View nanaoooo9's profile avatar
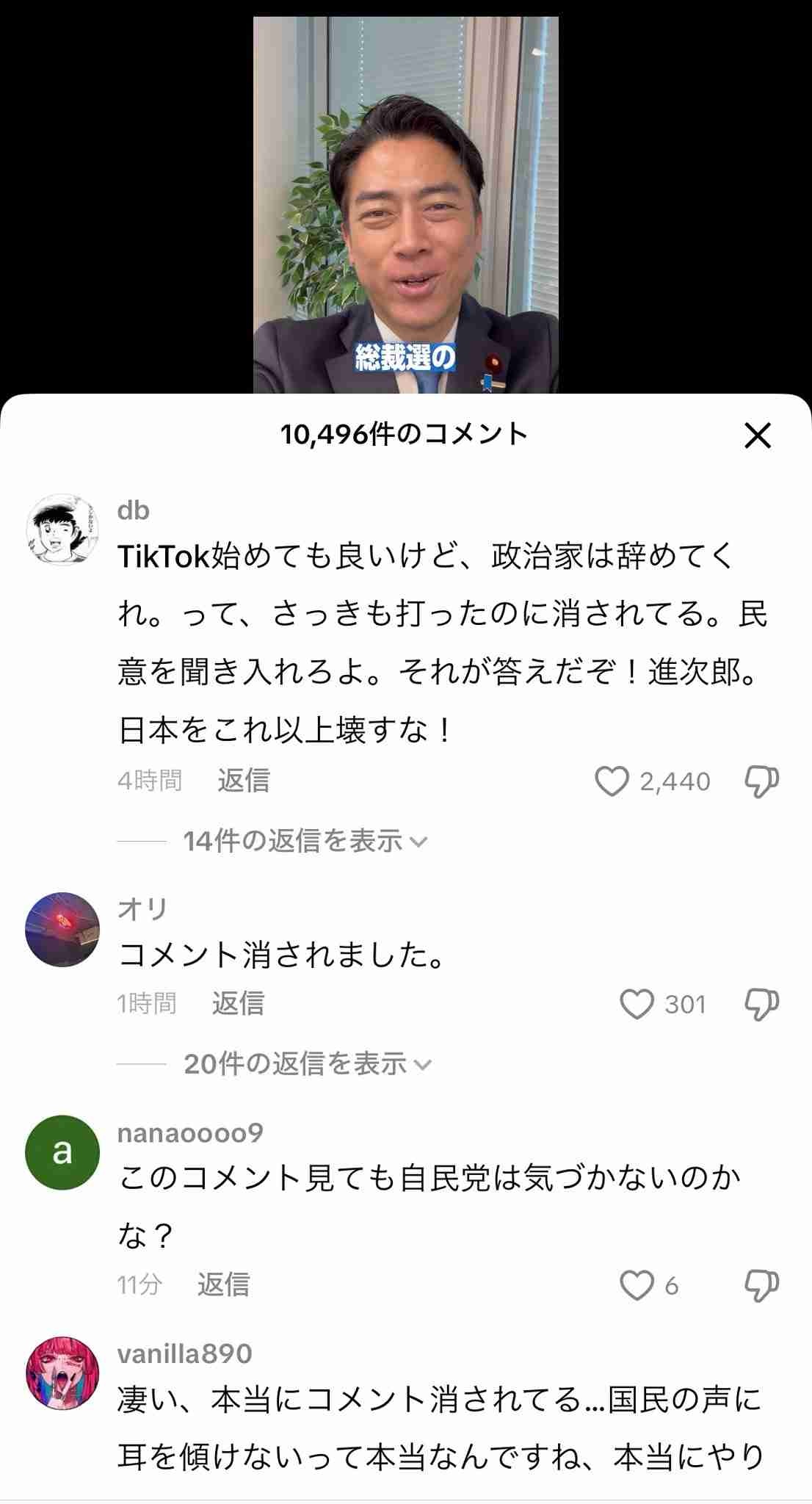 click(62, 1152)
